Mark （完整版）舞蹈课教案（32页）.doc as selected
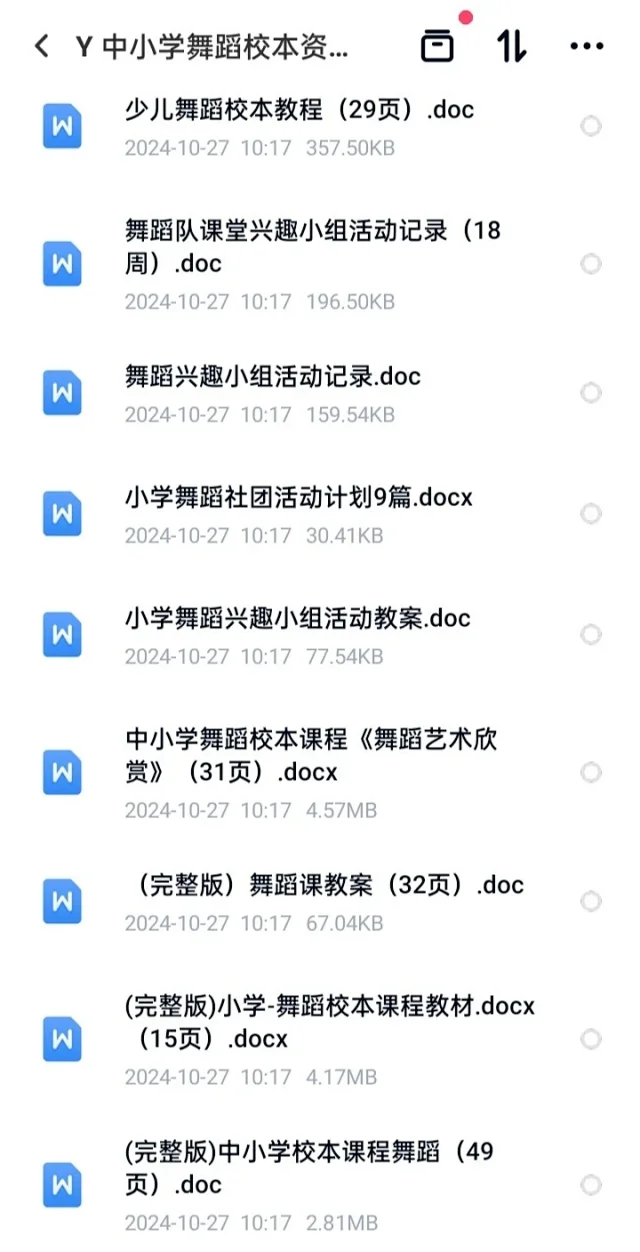 pyautogui.click(x=591, y=902)
